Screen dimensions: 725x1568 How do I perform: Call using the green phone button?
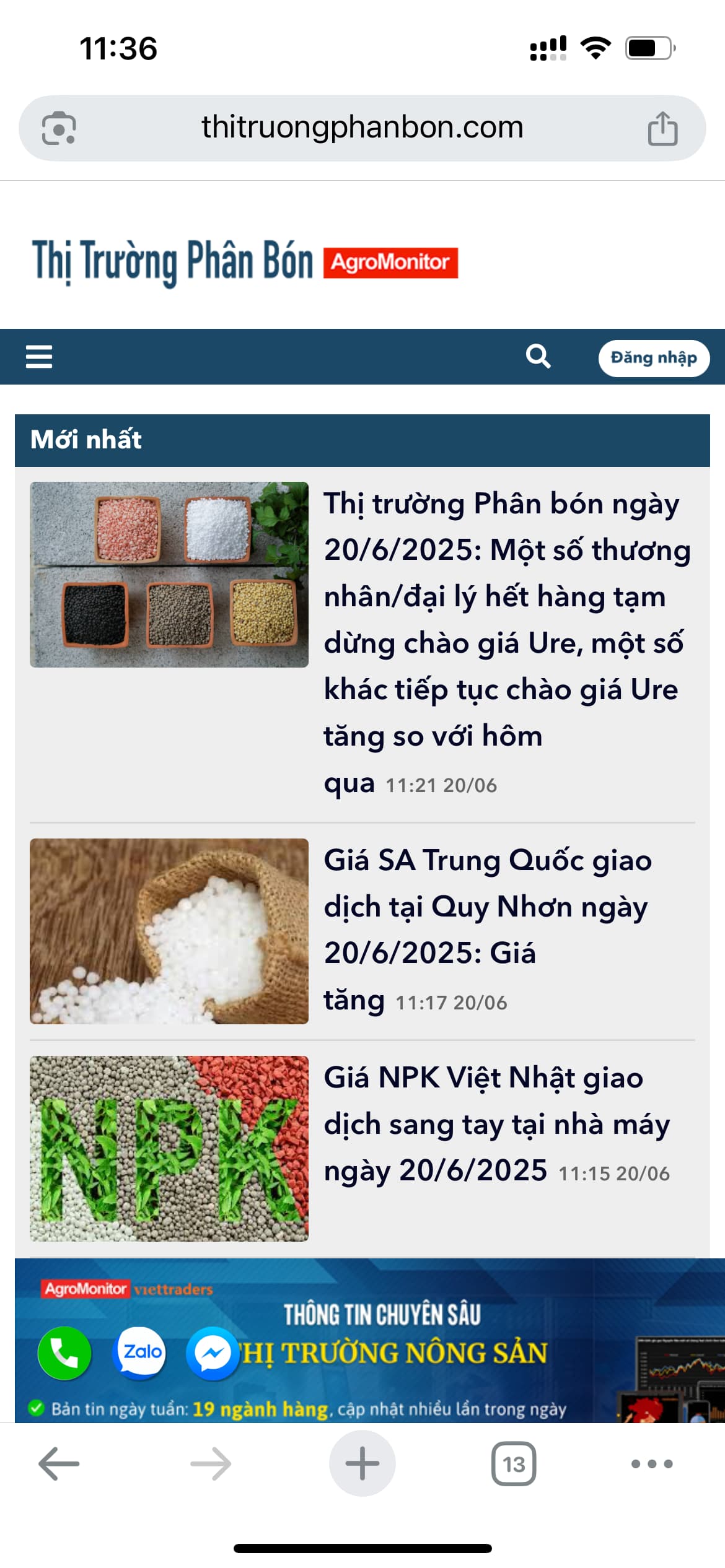click(x=64, y=1353)
